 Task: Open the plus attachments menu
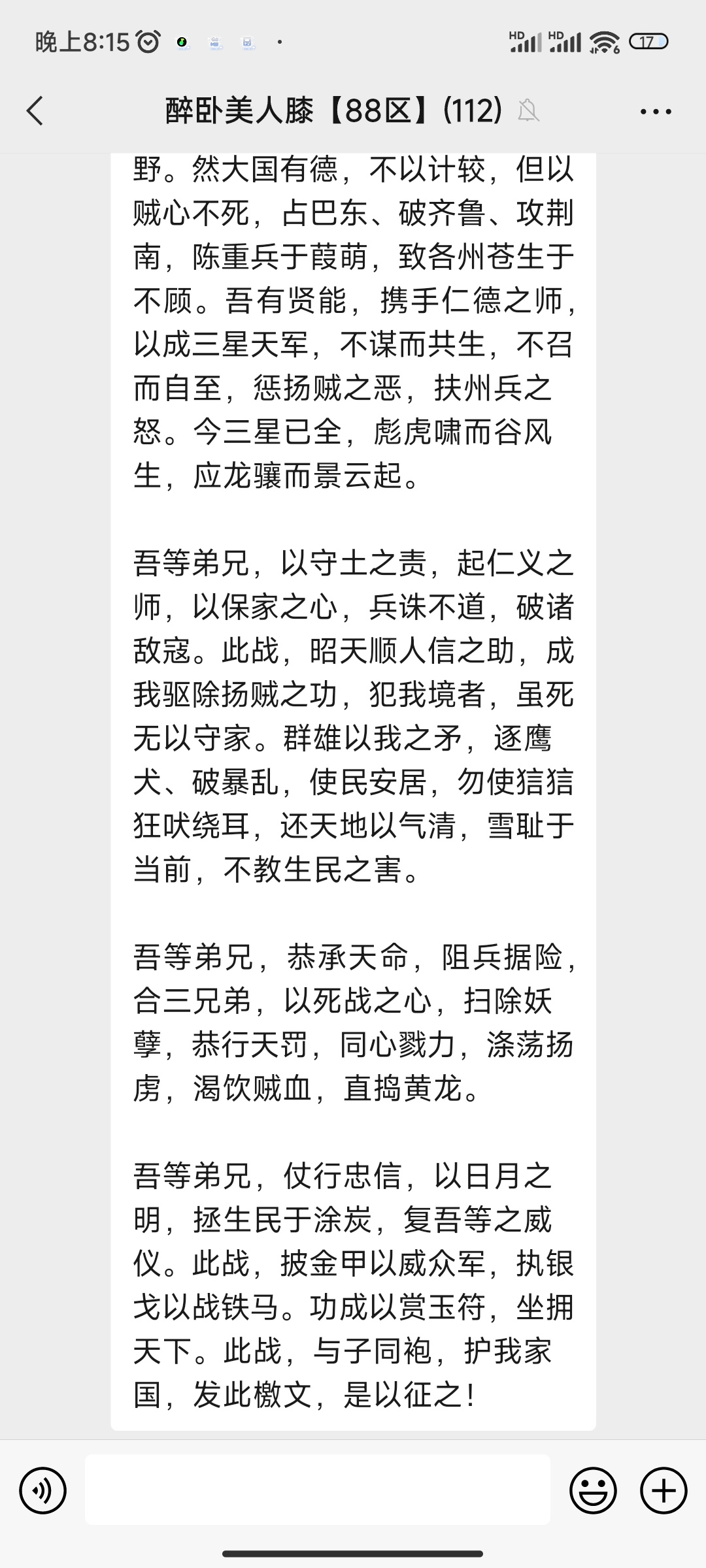coord(664,1491)
